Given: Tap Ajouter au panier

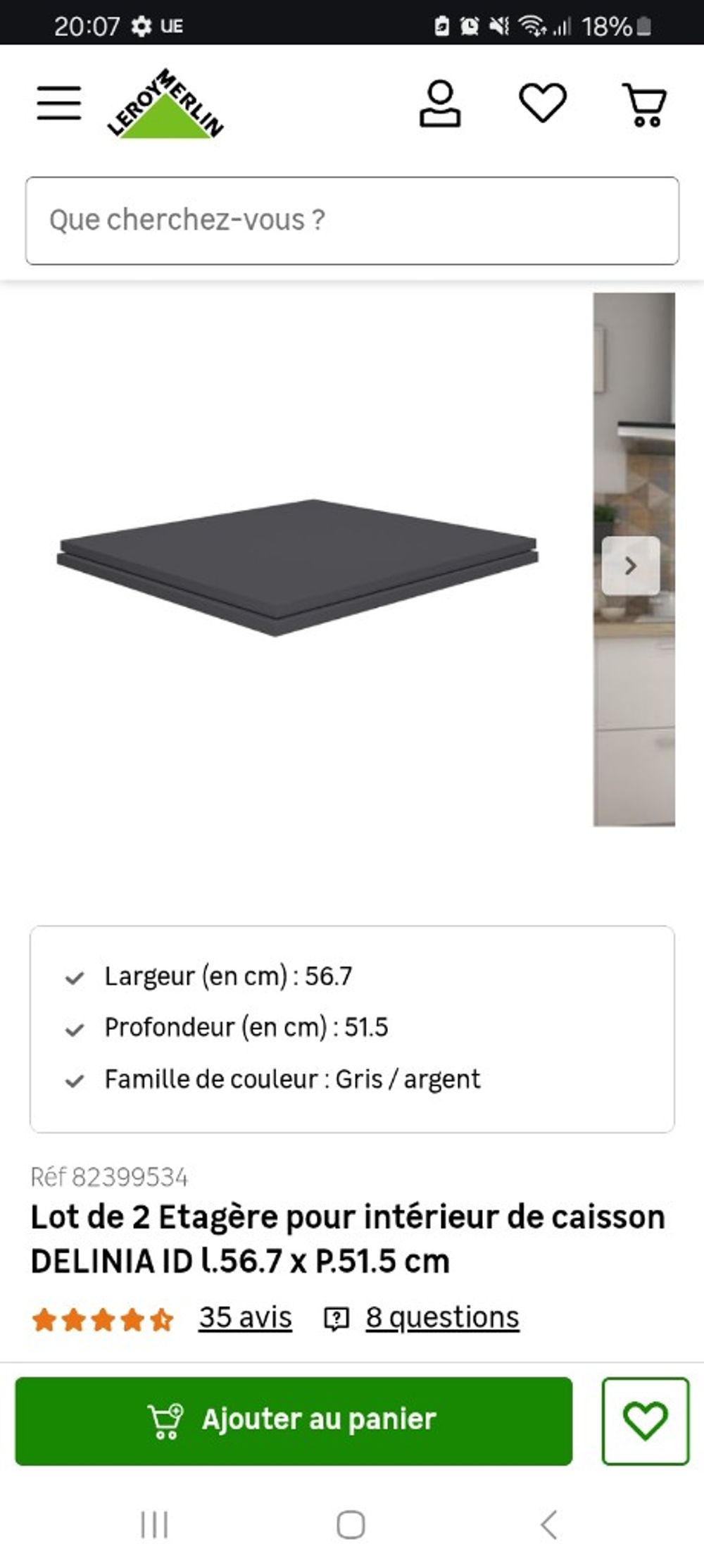Looking at the screenshot, I should [294, 1420].
